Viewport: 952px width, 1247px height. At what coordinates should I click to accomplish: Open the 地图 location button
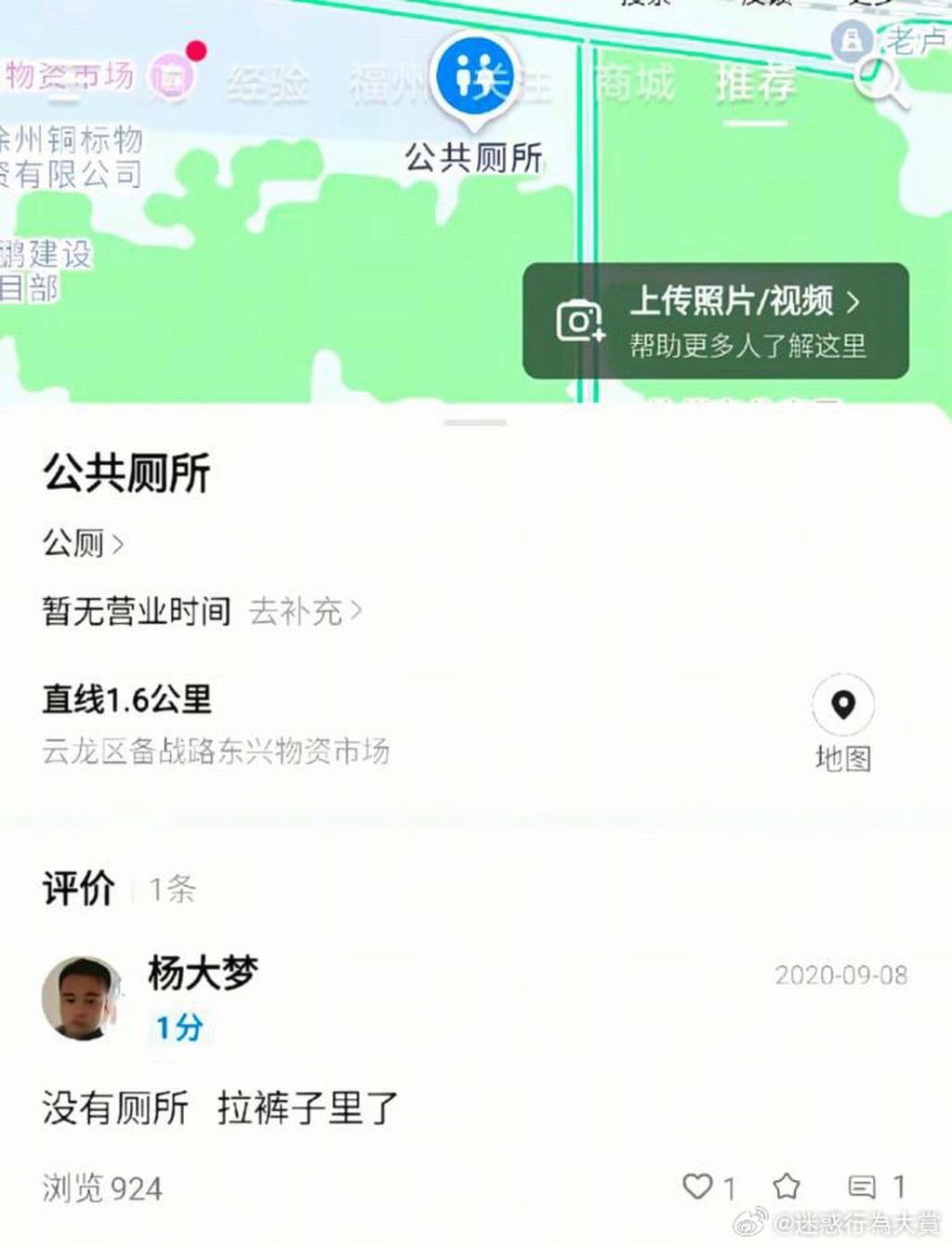point(842,721)
